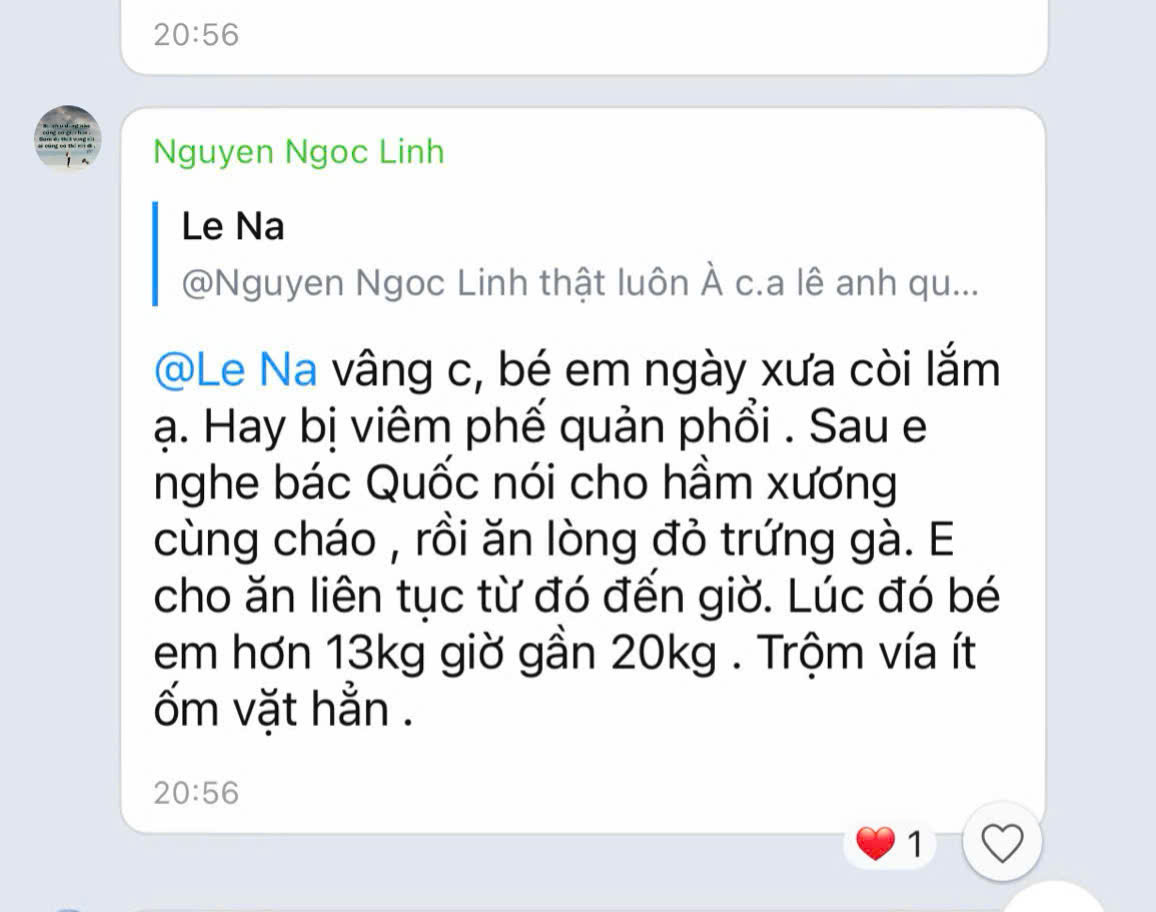Tap the sender name Nguyen Ngoc Linh
1156x912 pixels.
pos(298,152)
